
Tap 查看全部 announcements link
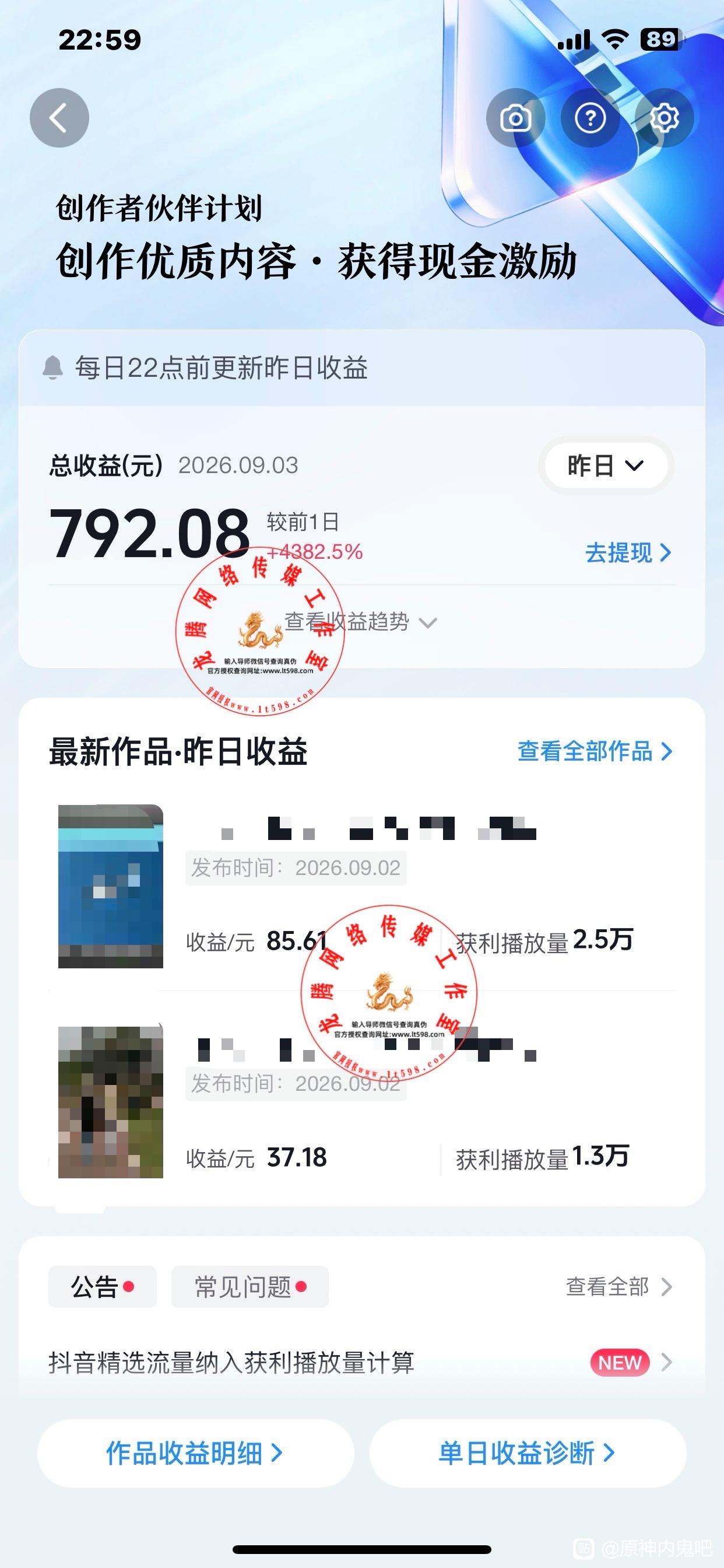tap(618, 1287)
